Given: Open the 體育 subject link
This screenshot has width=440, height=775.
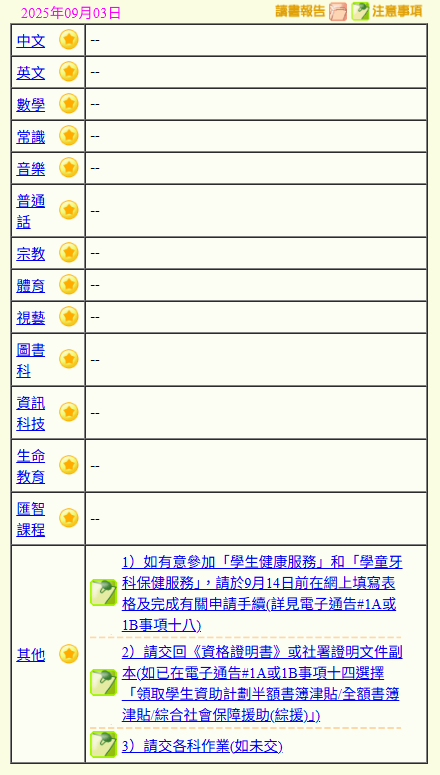Looking at the screenshot, I should pyautogui.click(x=31, y=286).
